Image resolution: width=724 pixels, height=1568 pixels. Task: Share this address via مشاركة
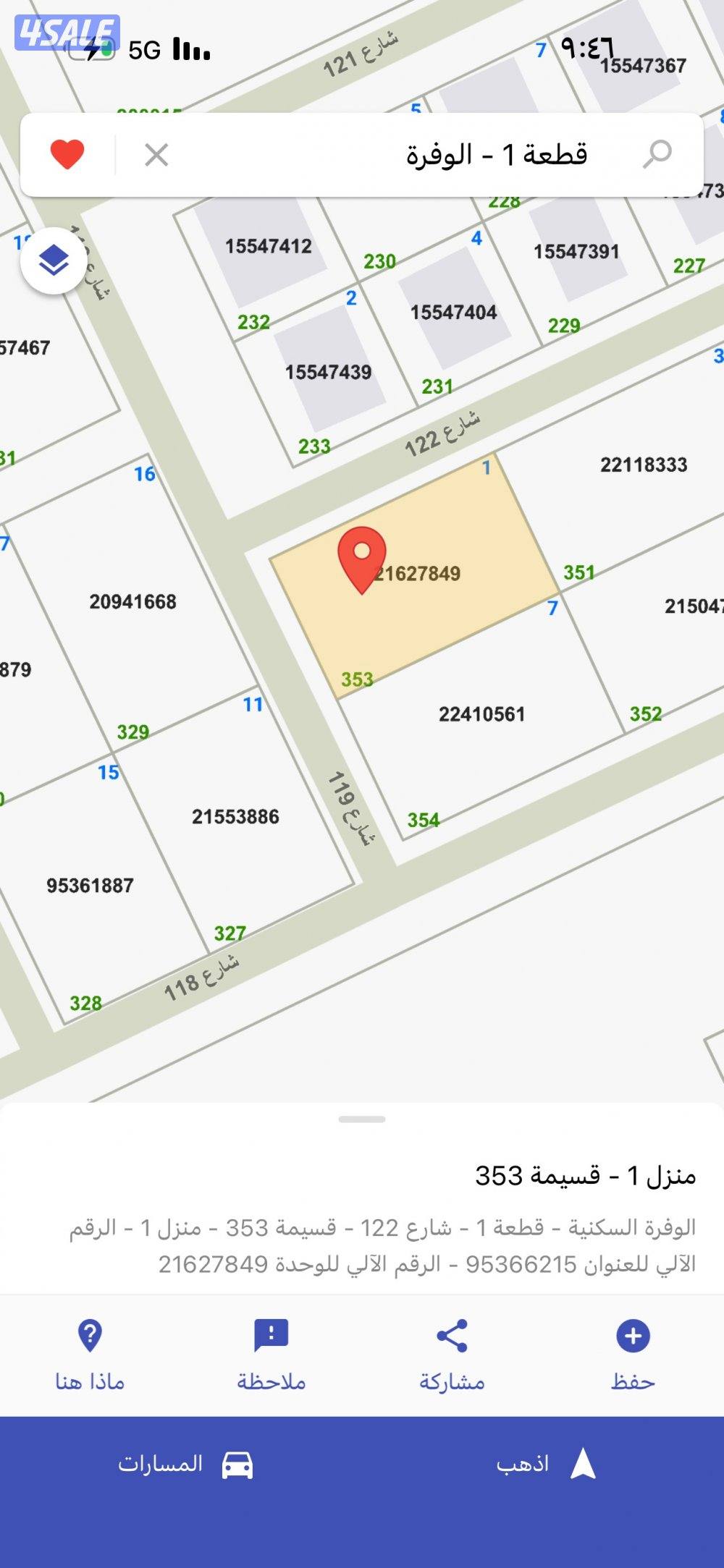452,1353
